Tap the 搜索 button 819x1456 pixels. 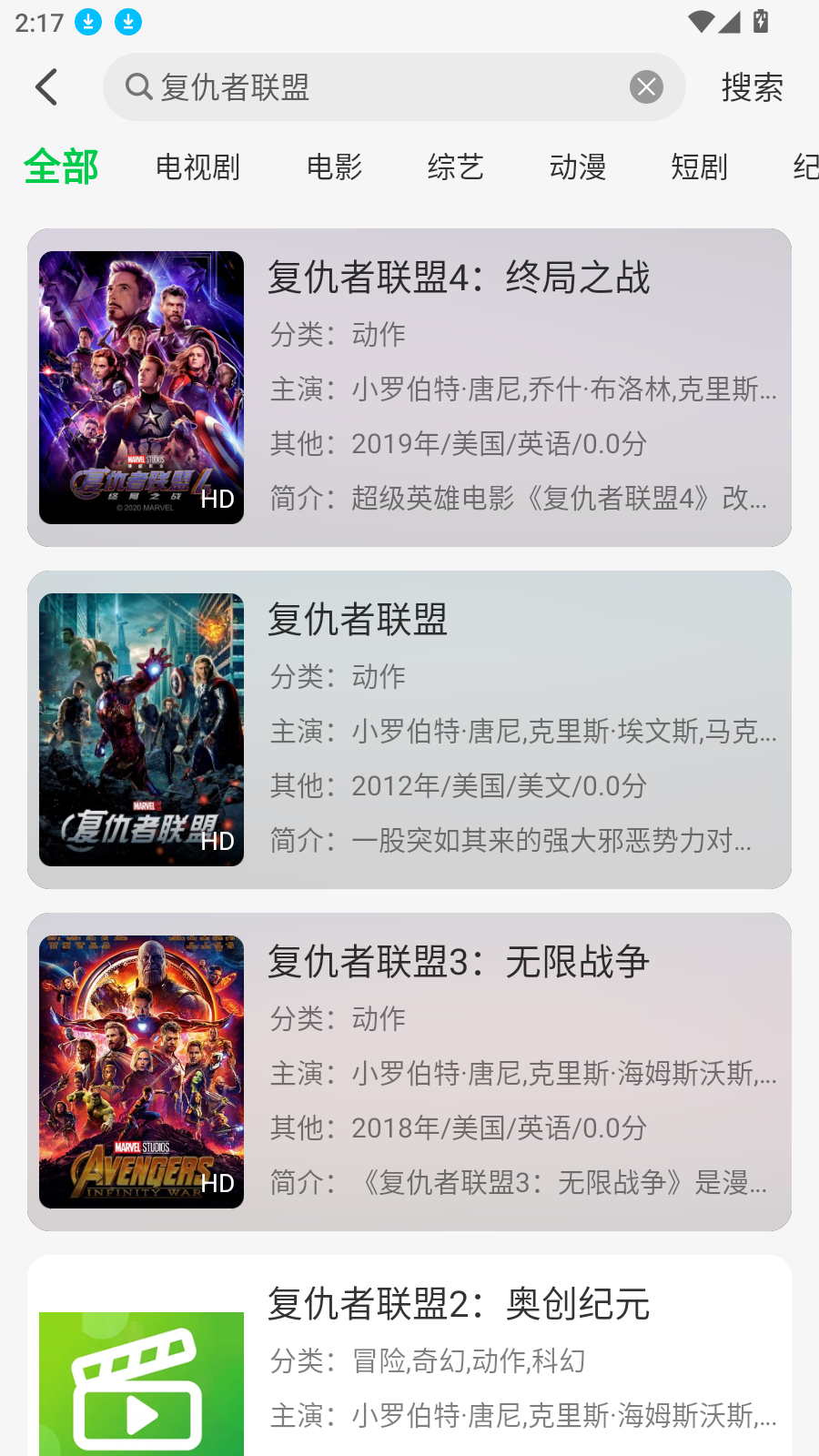tap(753, 87)
